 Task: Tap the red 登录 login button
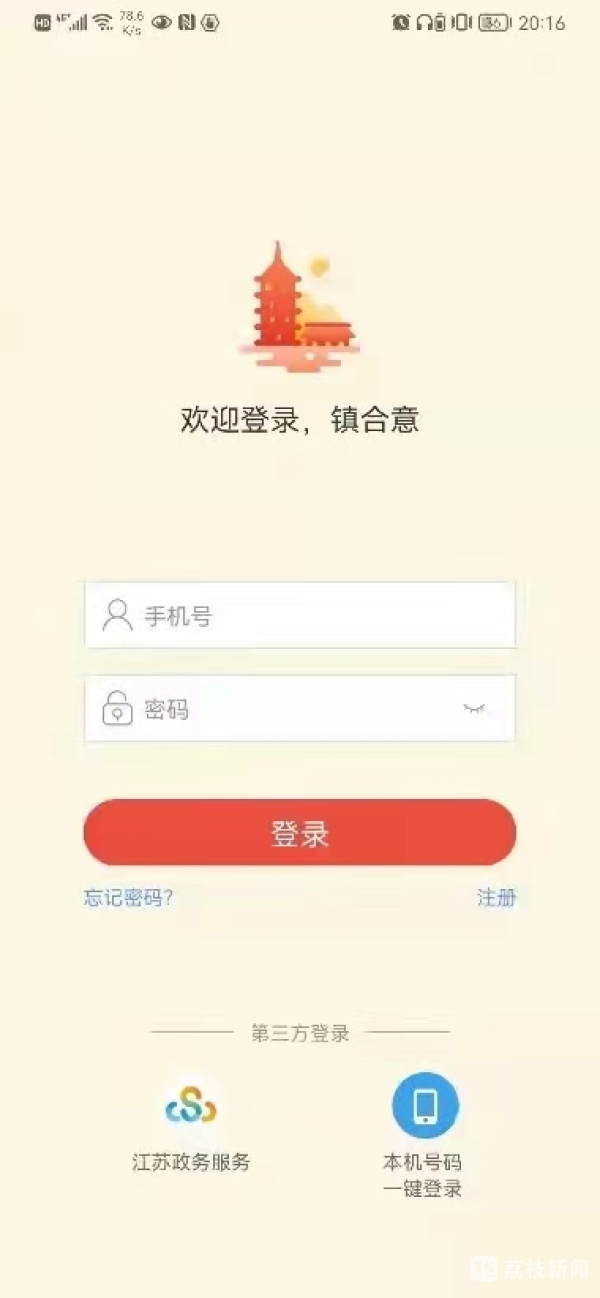click(300, 833)
